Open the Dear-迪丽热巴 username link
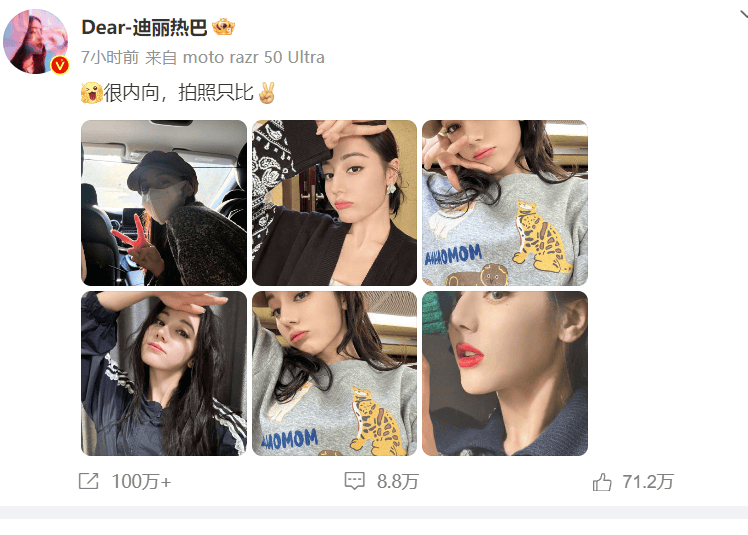748x535 pixels. pyautogui.click(x=144, y=28)
